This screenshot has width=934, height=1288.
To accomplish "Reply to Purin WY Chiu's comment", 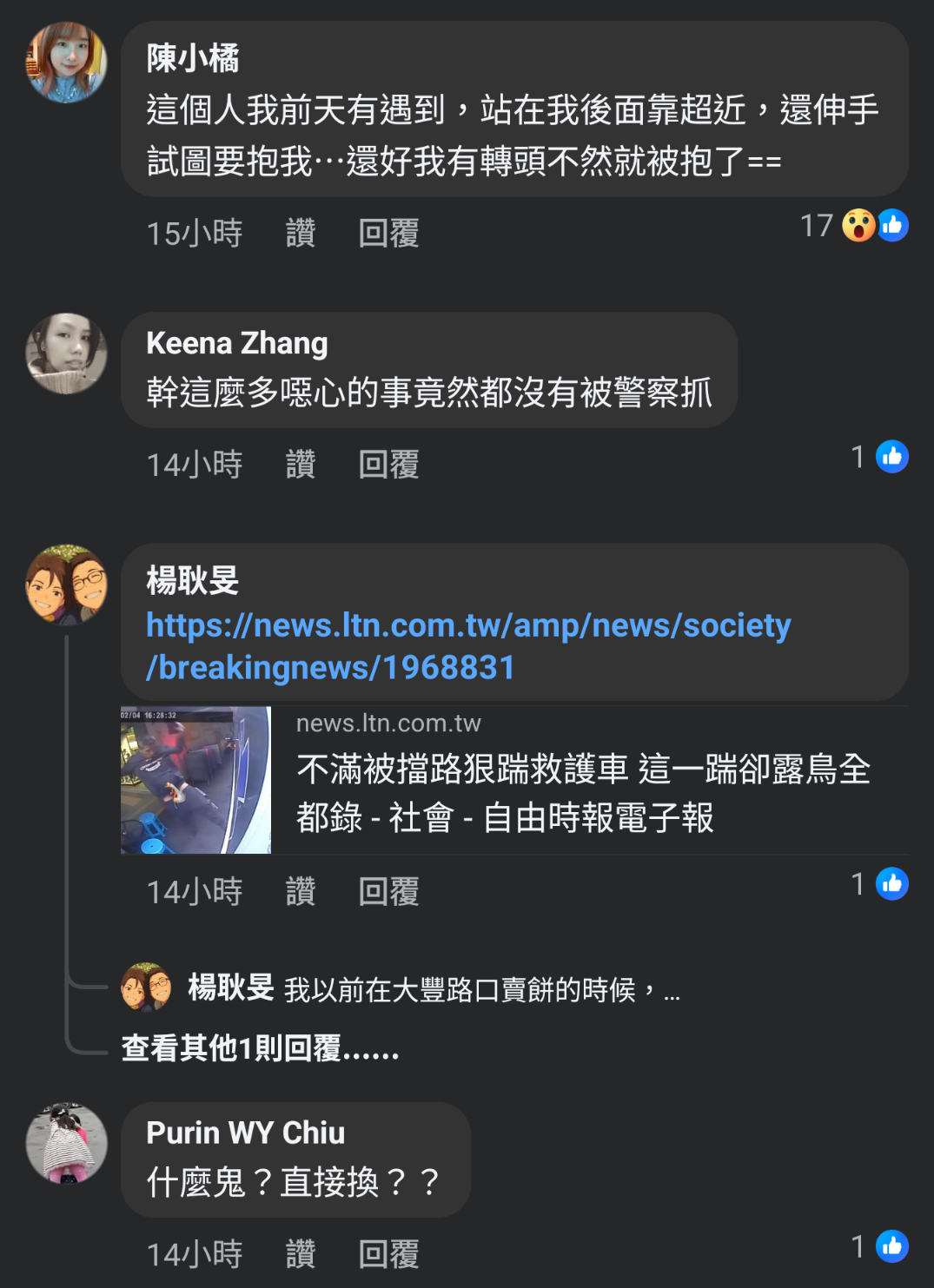I will [388, 1253].
